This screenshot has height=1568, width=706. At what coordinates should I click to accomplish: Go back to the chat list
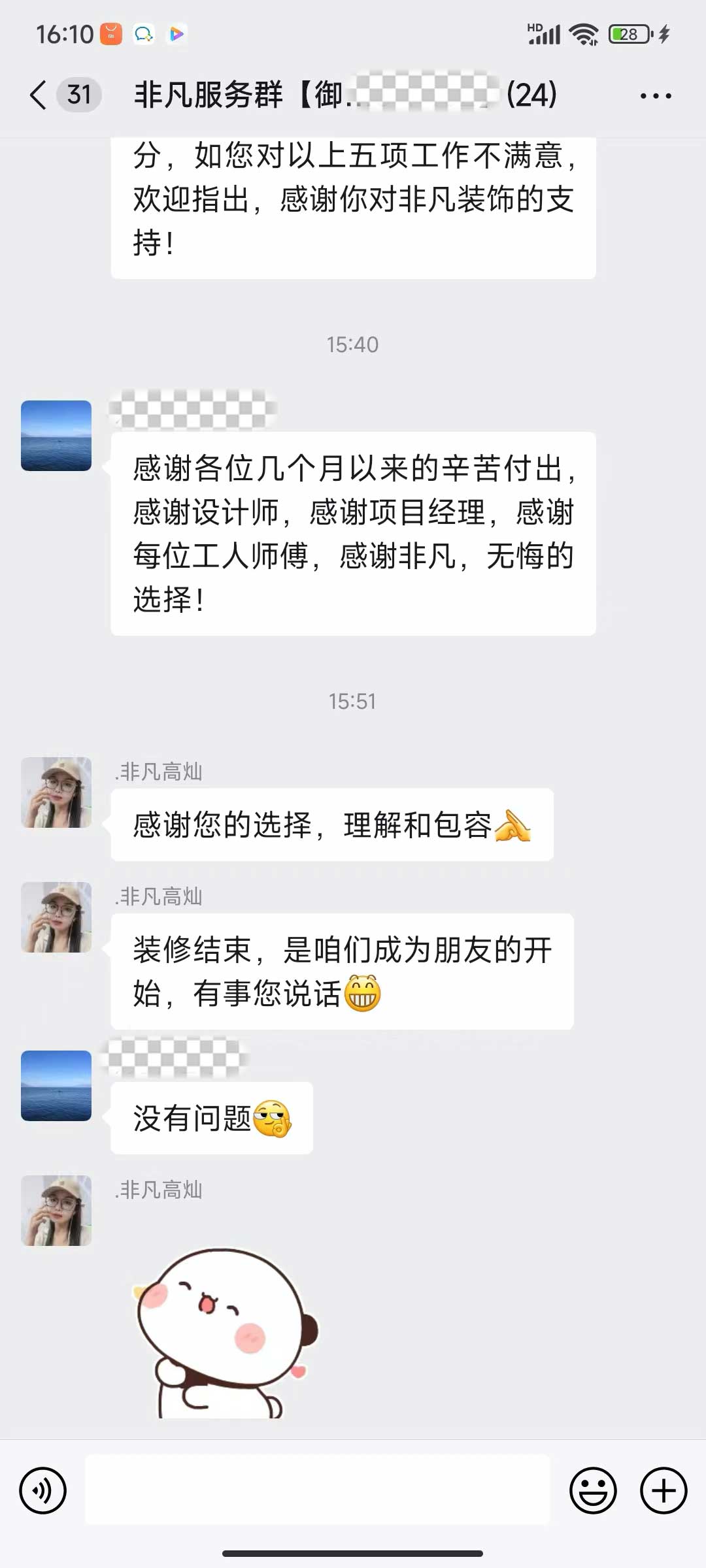pos(39,95)
